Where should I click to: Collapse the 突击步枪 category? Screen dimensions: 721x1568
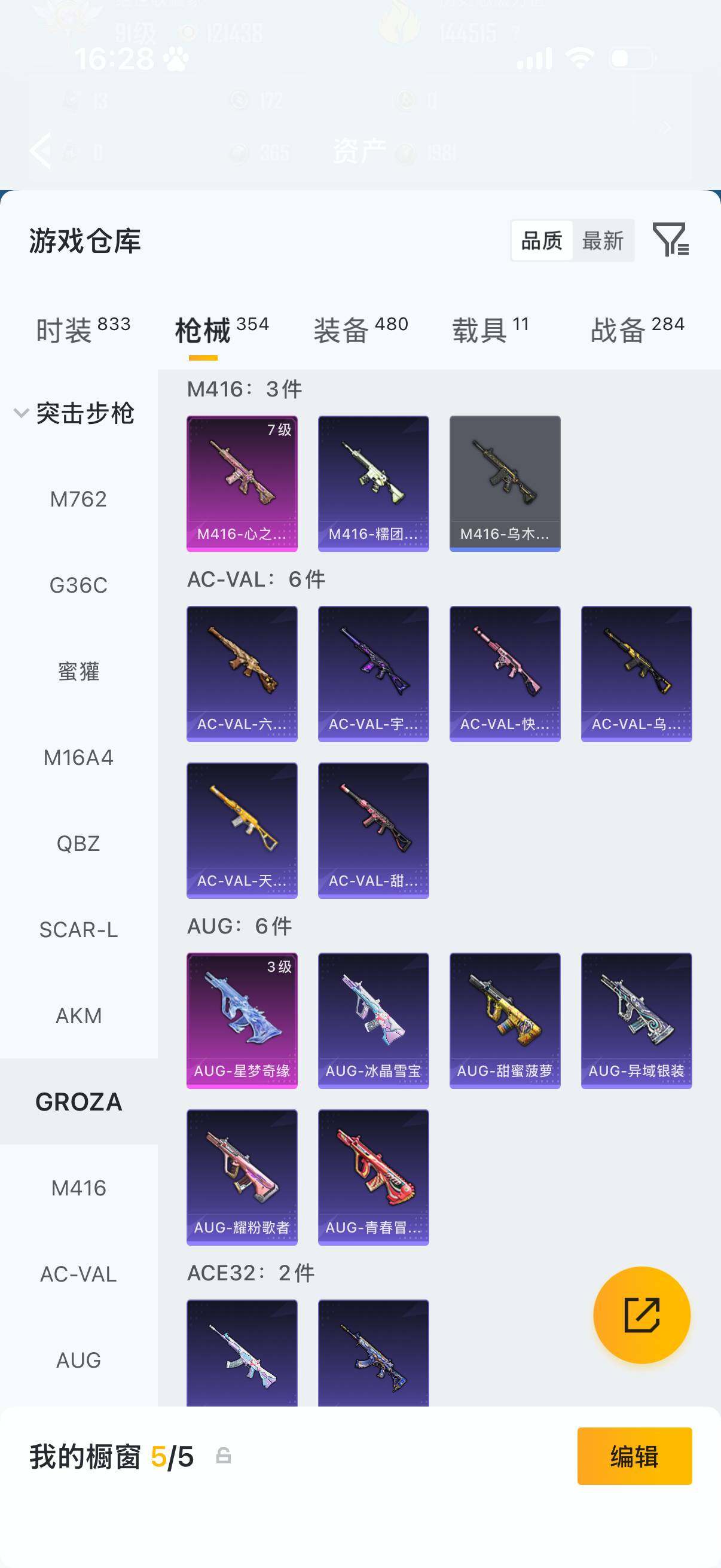click(x=75, y=413)
